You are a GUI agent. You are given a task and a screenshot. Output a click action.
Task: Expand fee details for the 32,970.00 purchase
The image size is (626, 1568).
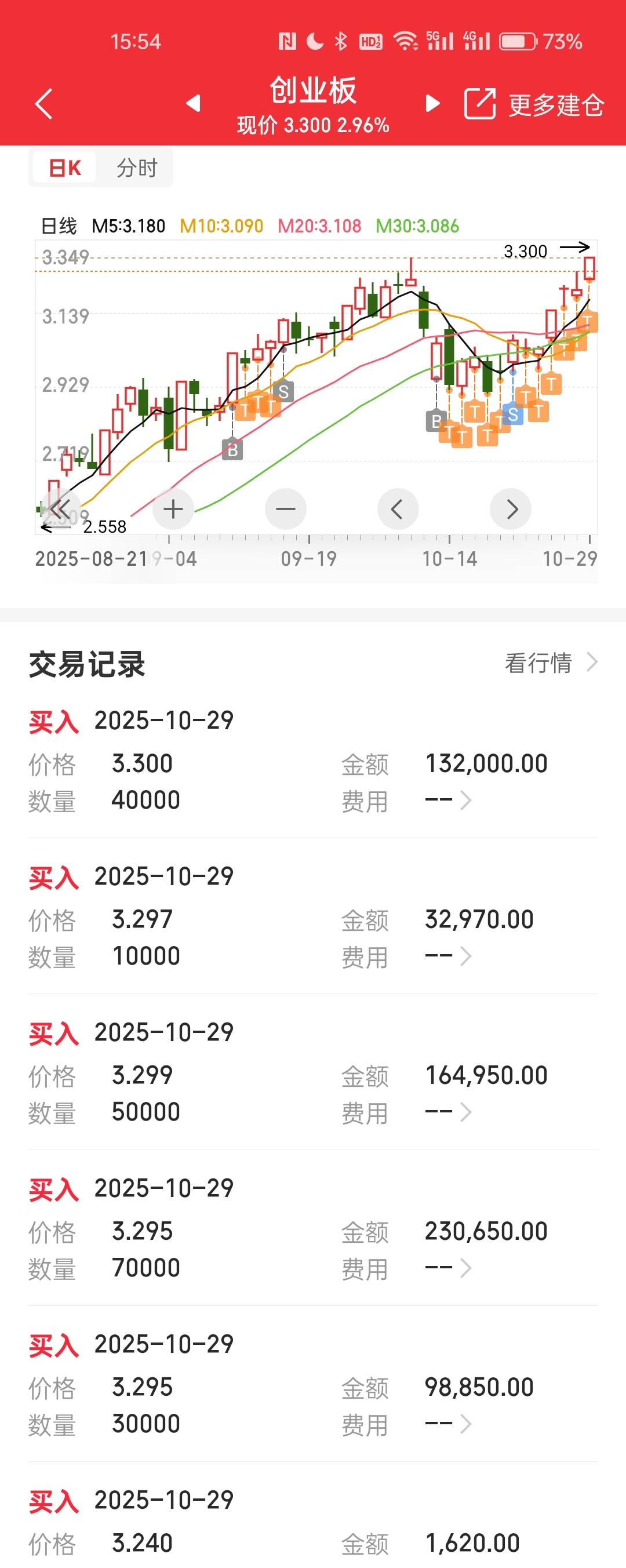tap(448, 956)
